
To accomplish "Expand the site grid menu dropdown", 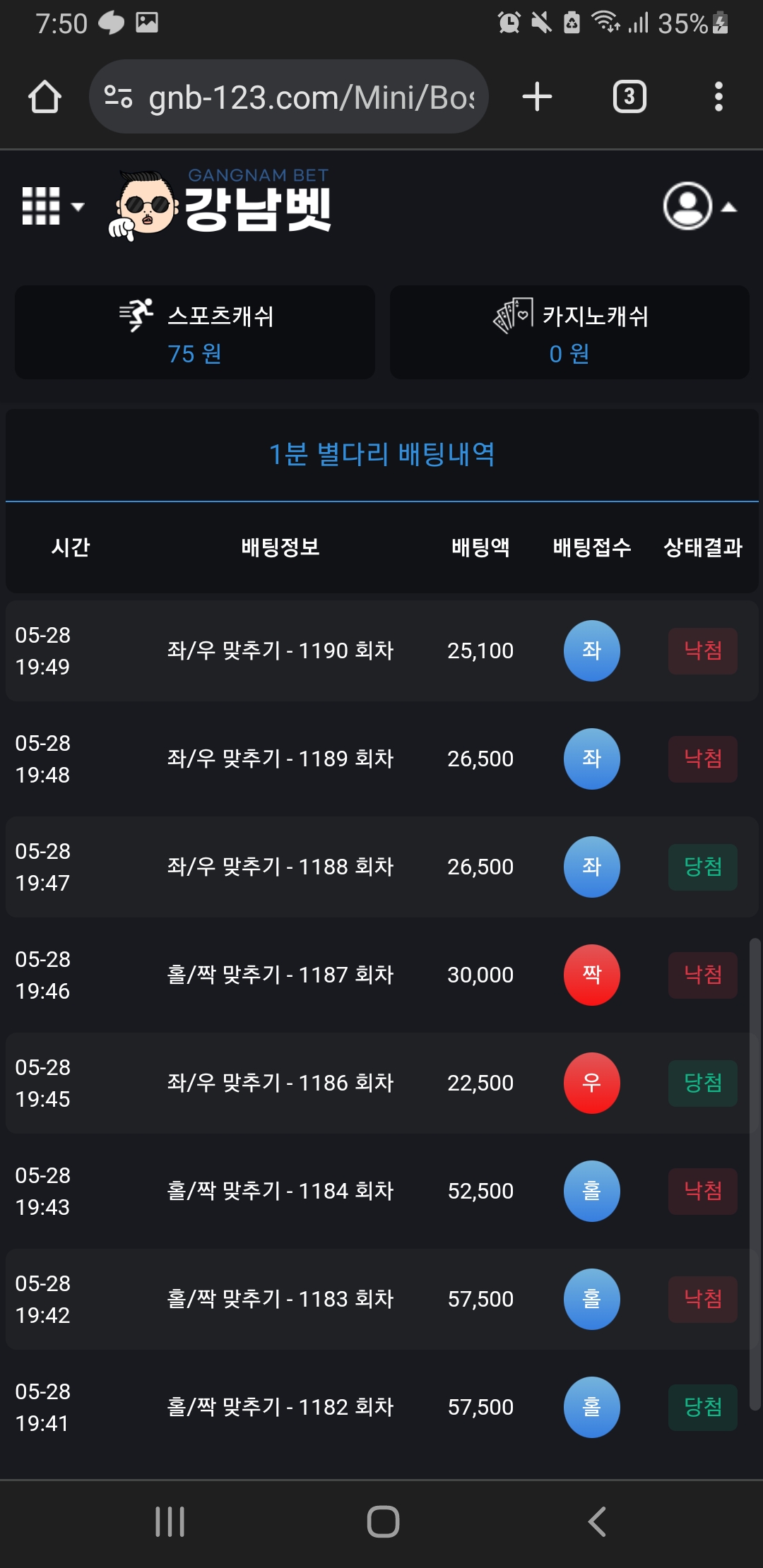I will point(53,206).
